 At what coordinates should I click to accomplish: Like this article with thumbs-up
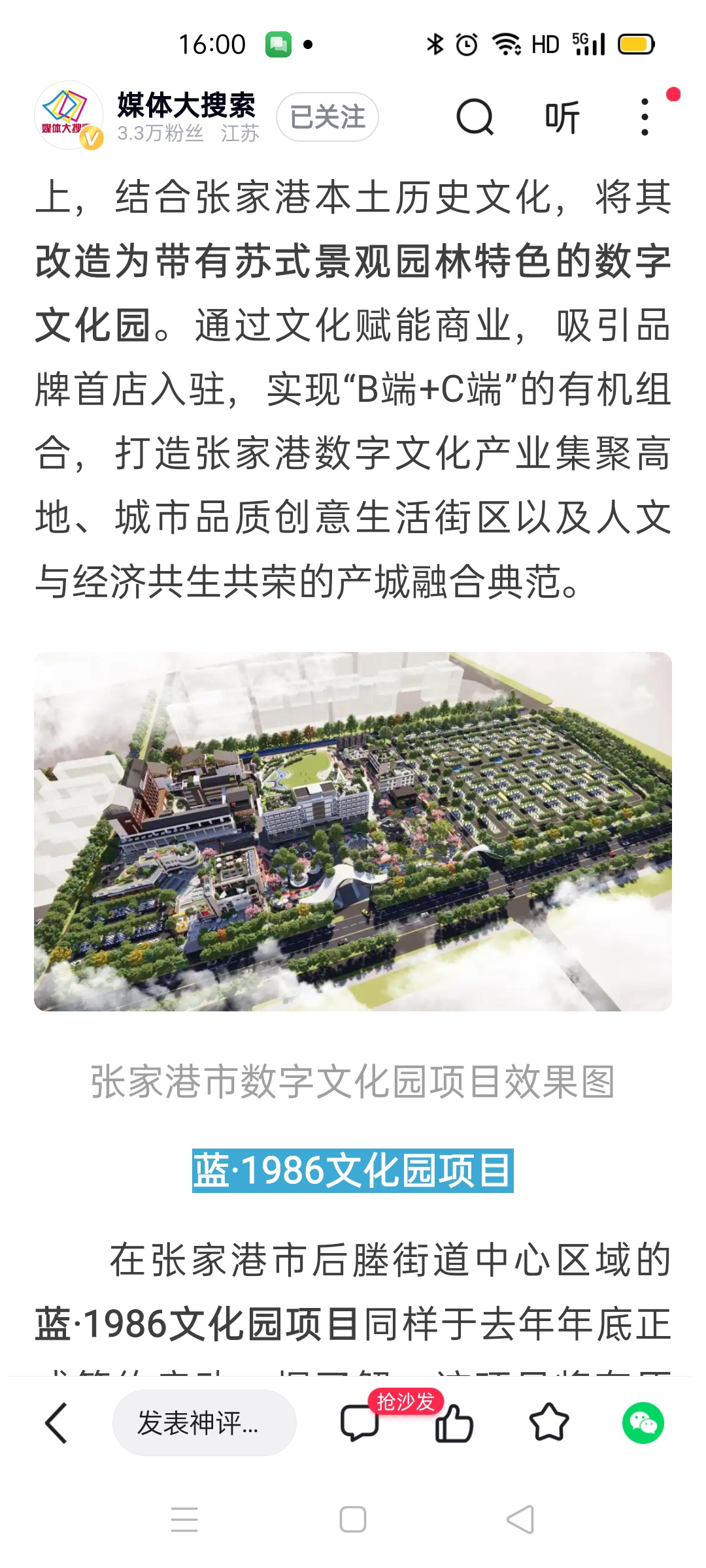click(454, 1423)
